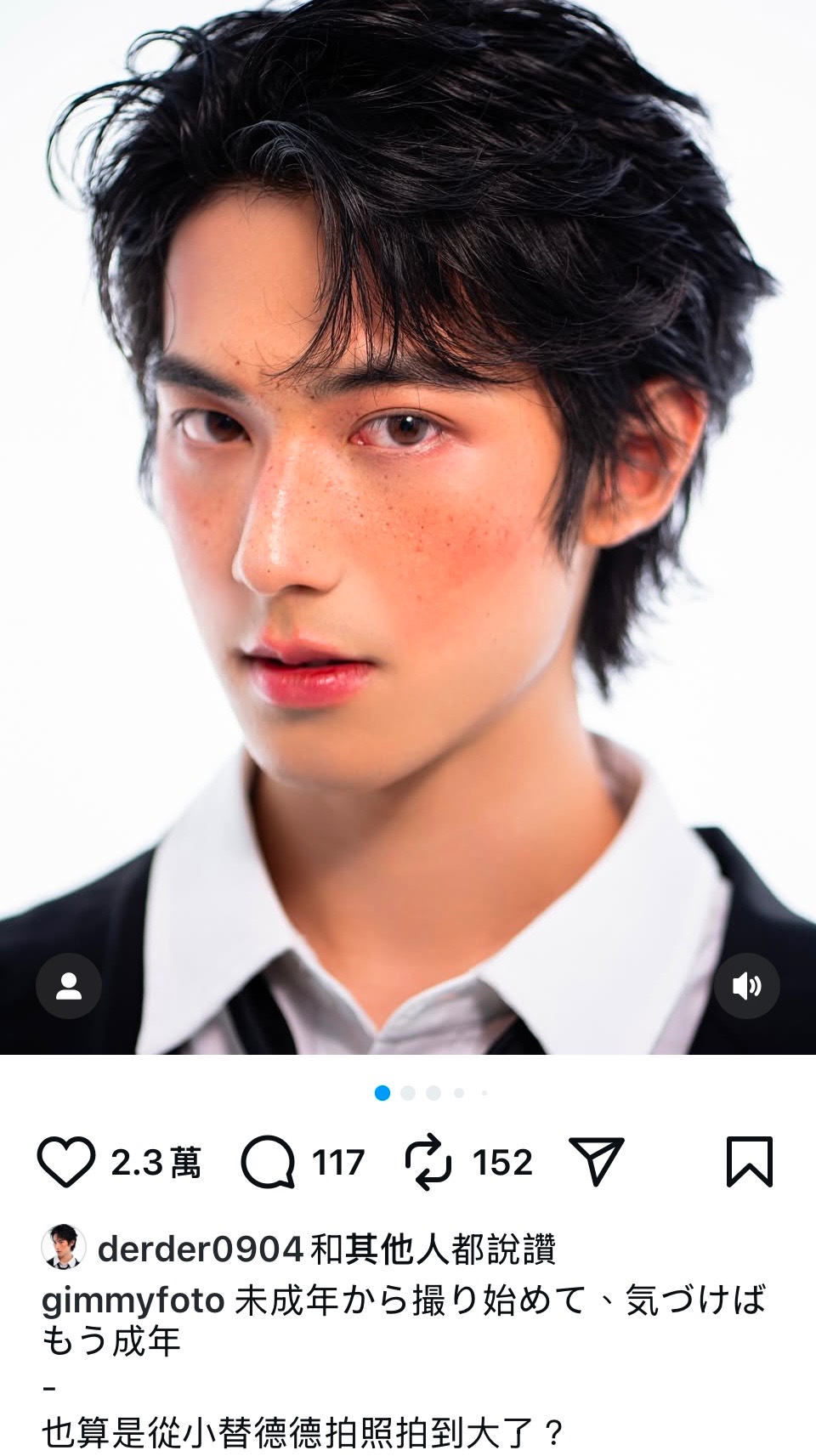
Task: Like this post with the heart icon
Action: pos(66,1162)
